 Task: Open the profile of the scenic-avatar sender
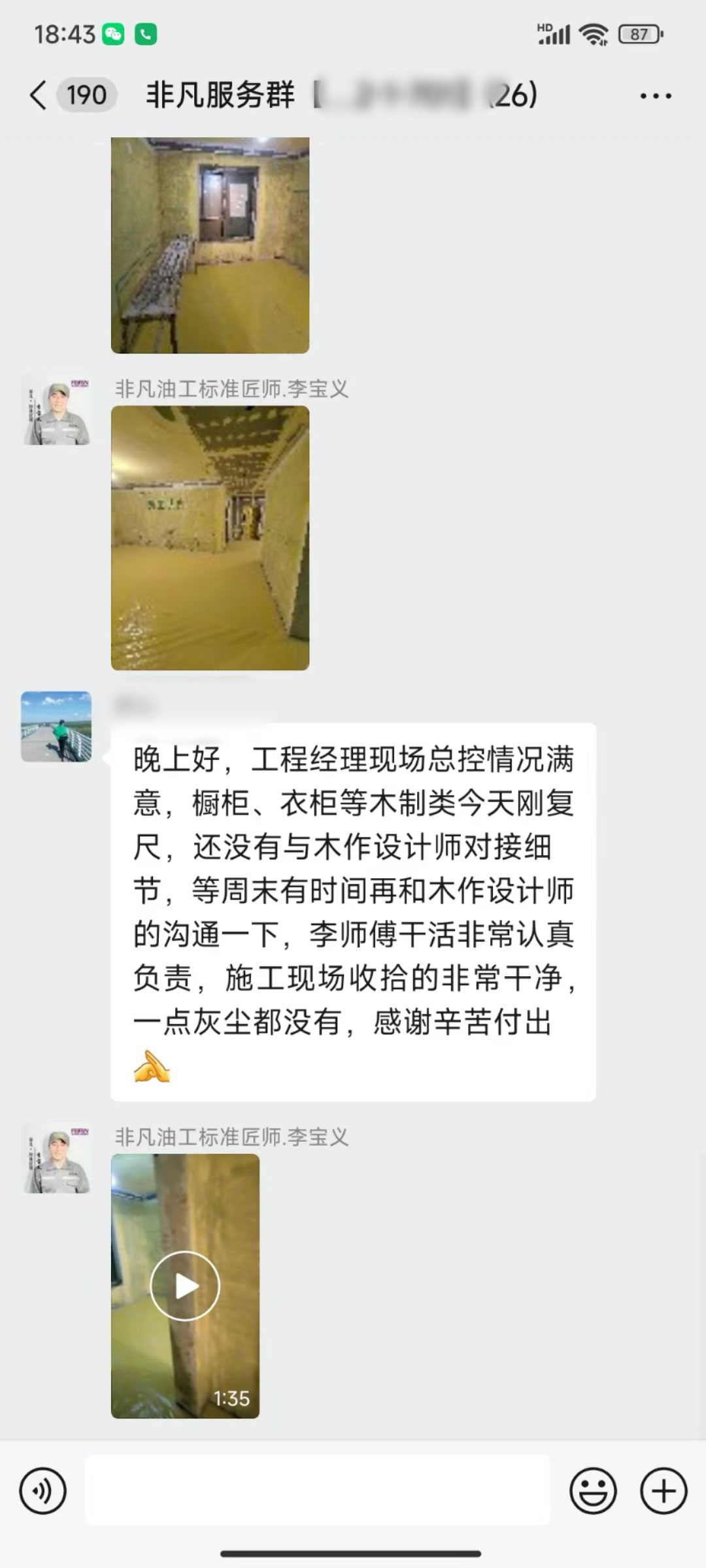[x=56, y=727]
